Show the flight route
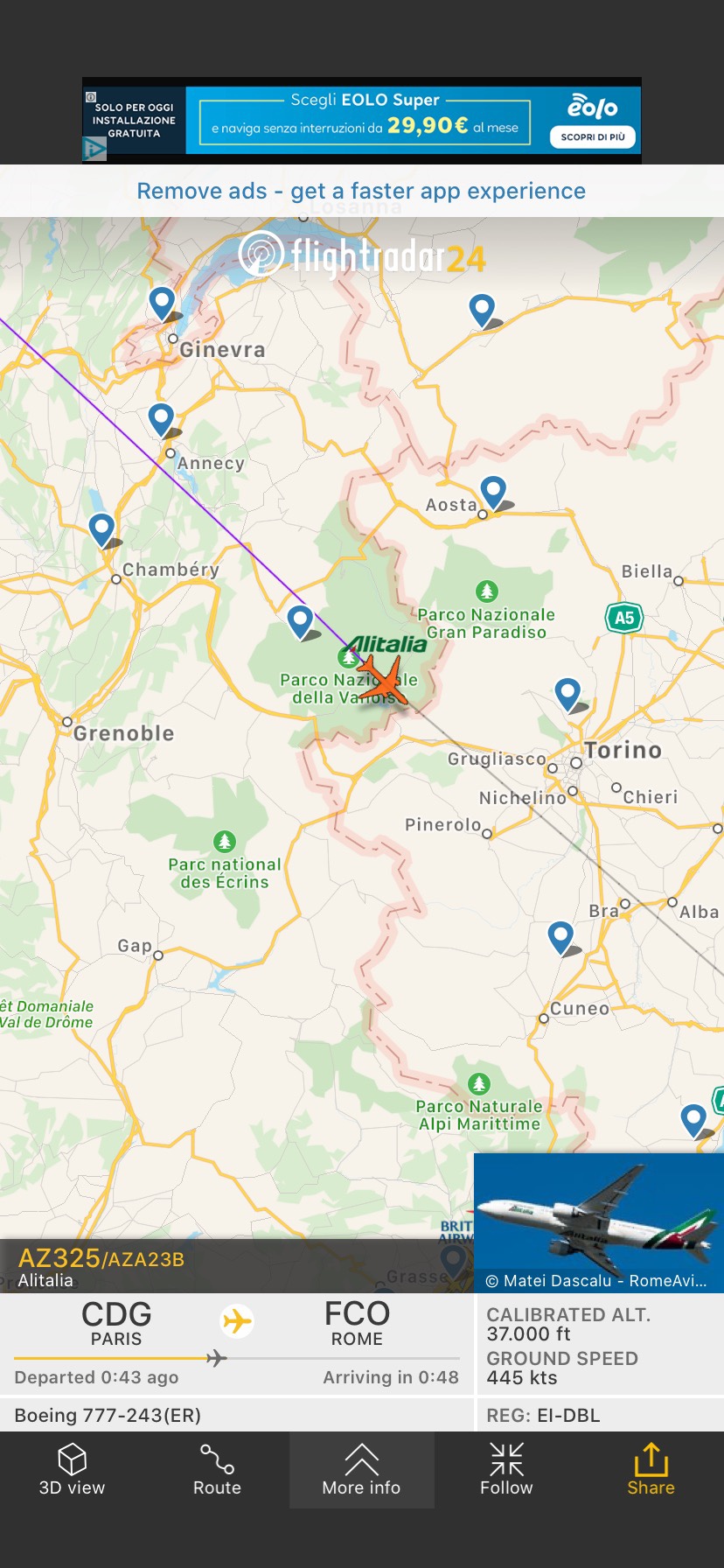This screenshot has width=724, height=1568. coord(217,1470)
